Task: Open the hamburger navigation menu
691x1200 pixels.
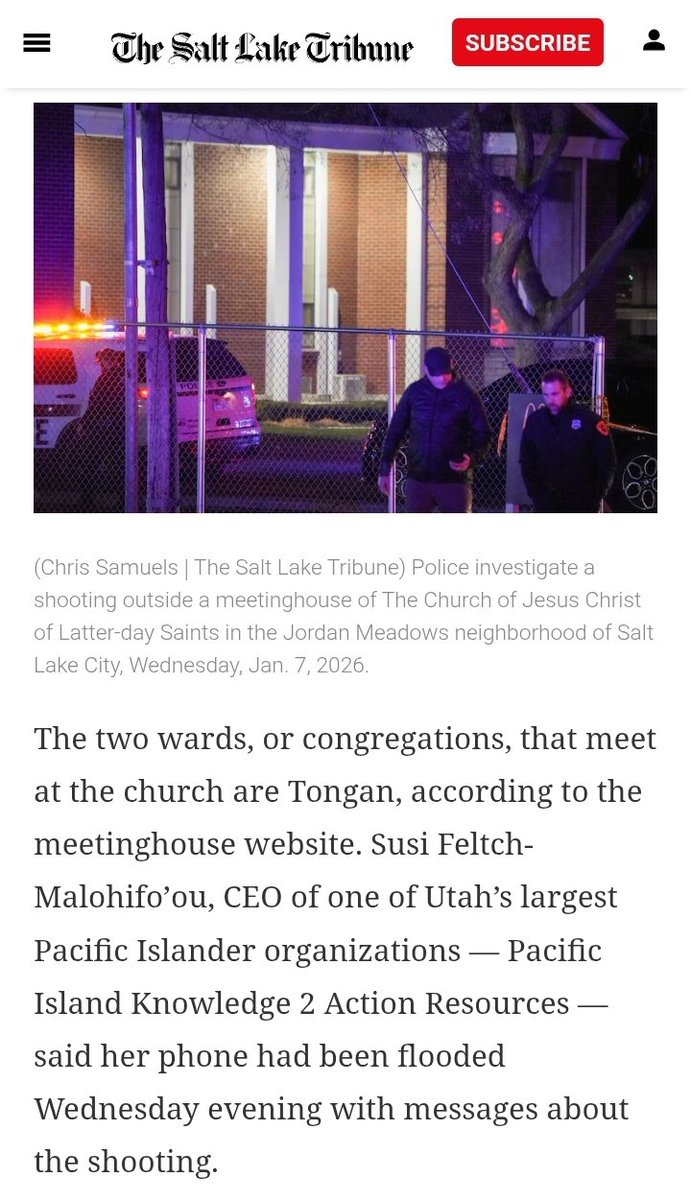Action: tap(37, 43)
